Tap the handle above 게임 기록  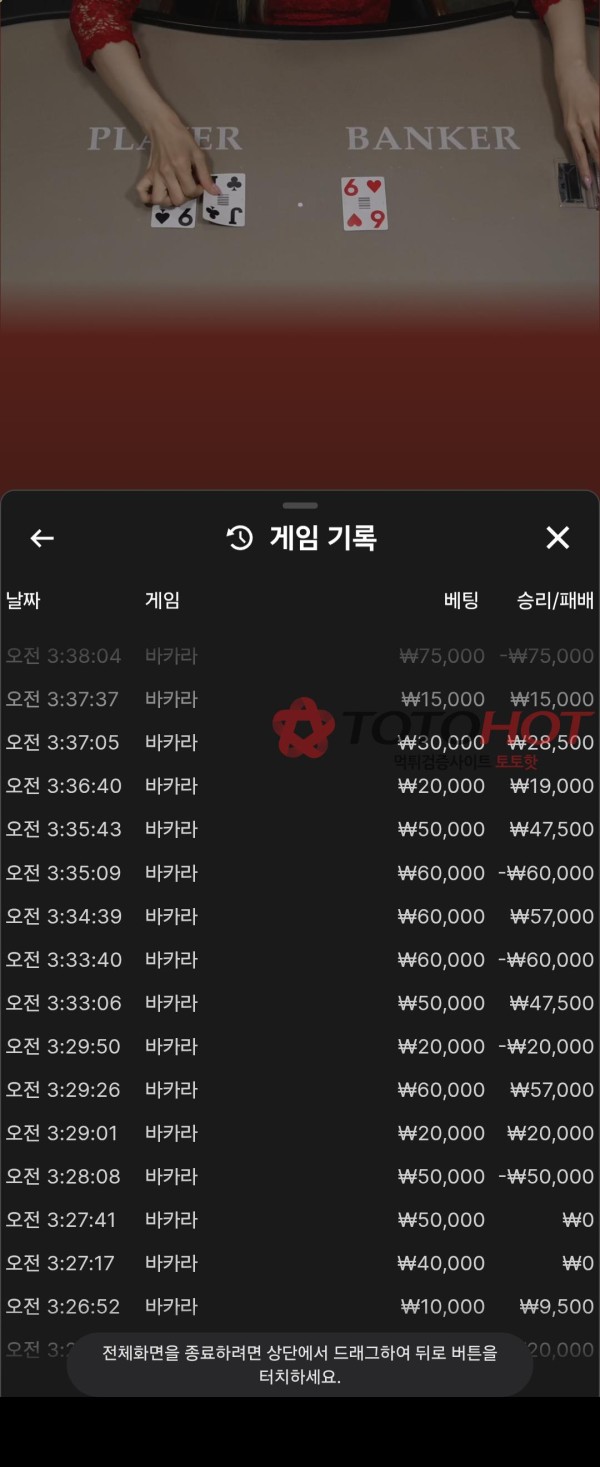pos(300,506)
